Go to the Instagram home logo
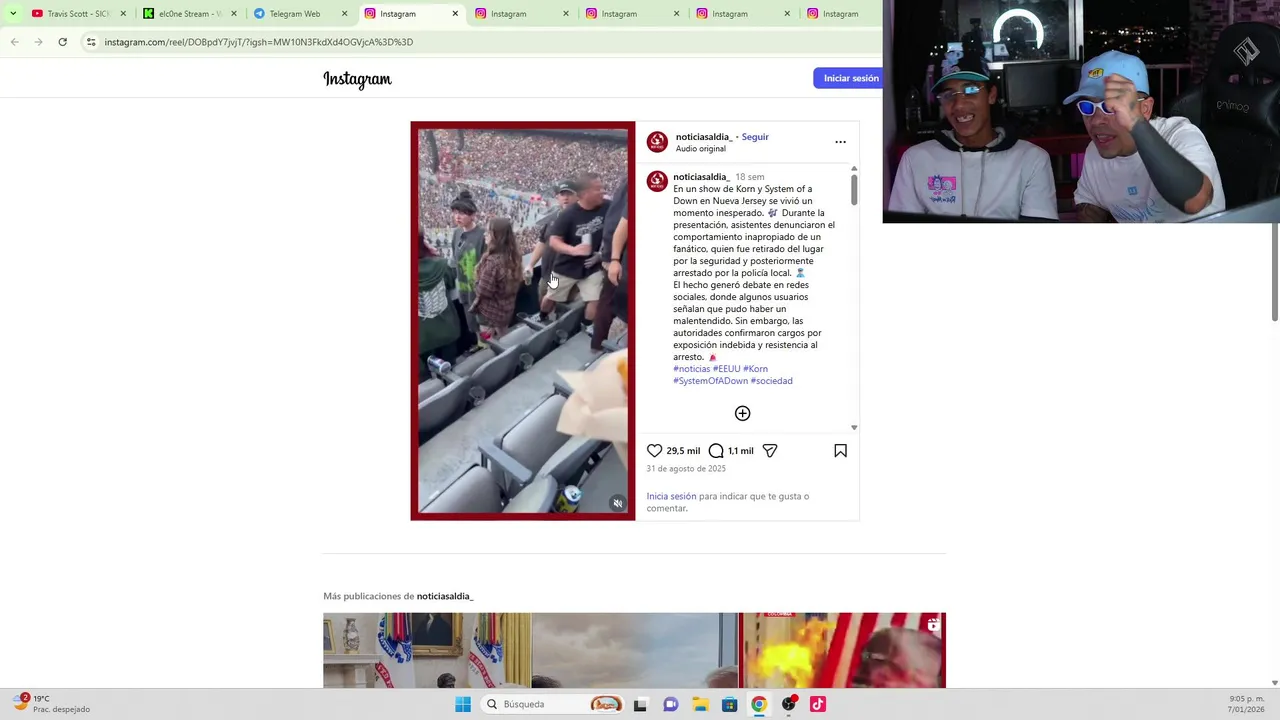1280x720 pixels. click(x=357, y=79)
